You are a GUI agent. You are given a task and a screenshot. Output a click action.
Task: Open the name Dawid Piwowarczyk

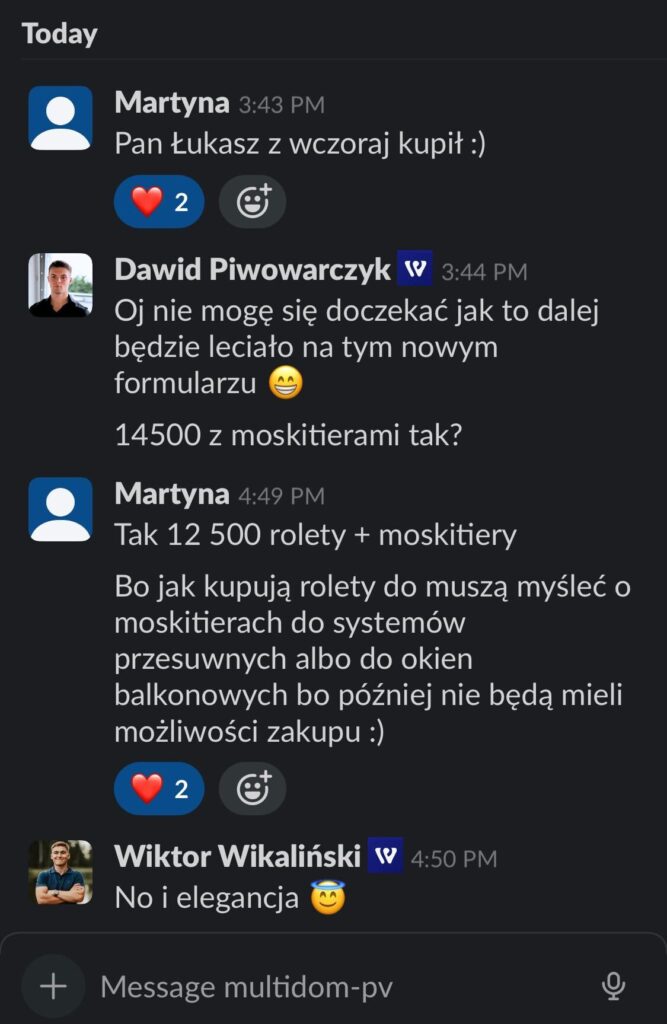point(252,269)
